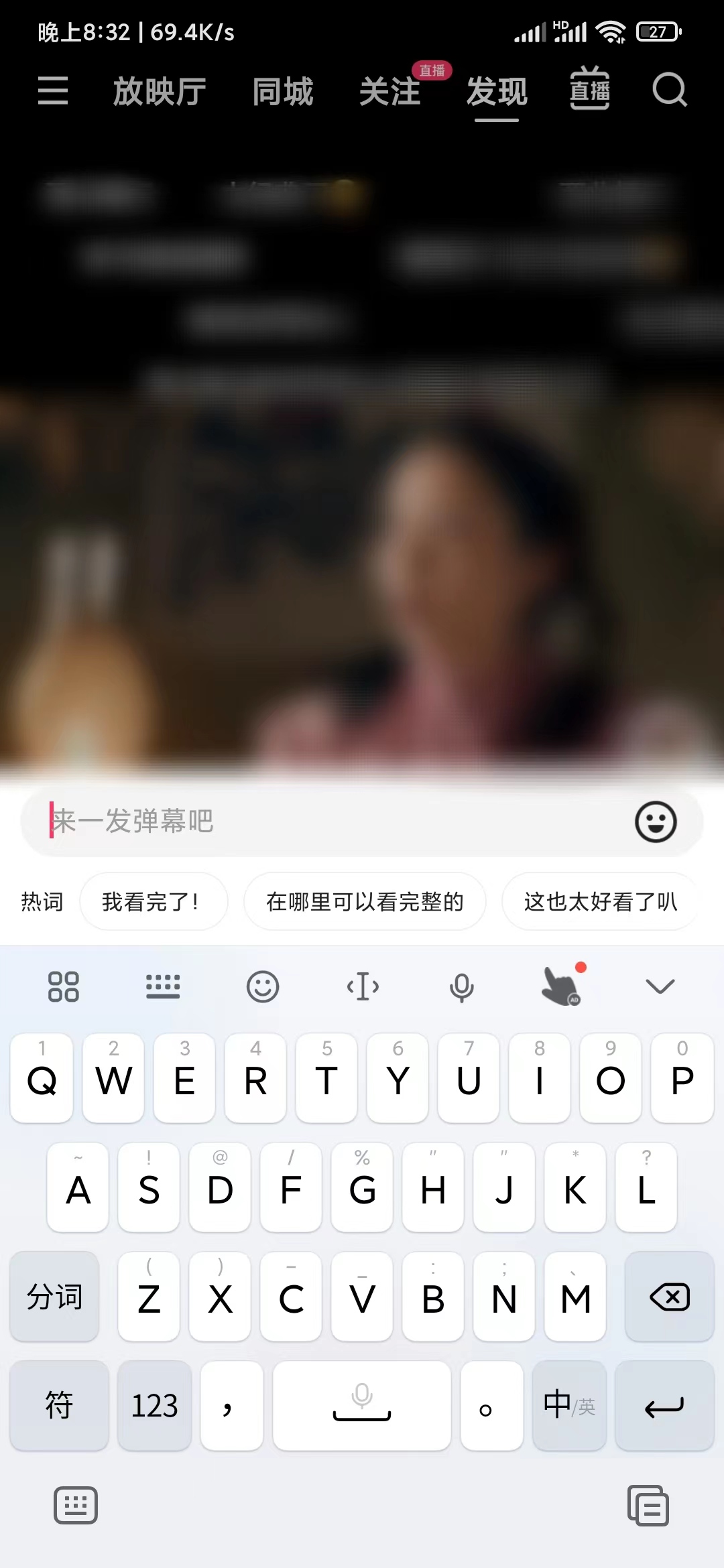Open the clipboard icon at bottom right

(648, 1504)
